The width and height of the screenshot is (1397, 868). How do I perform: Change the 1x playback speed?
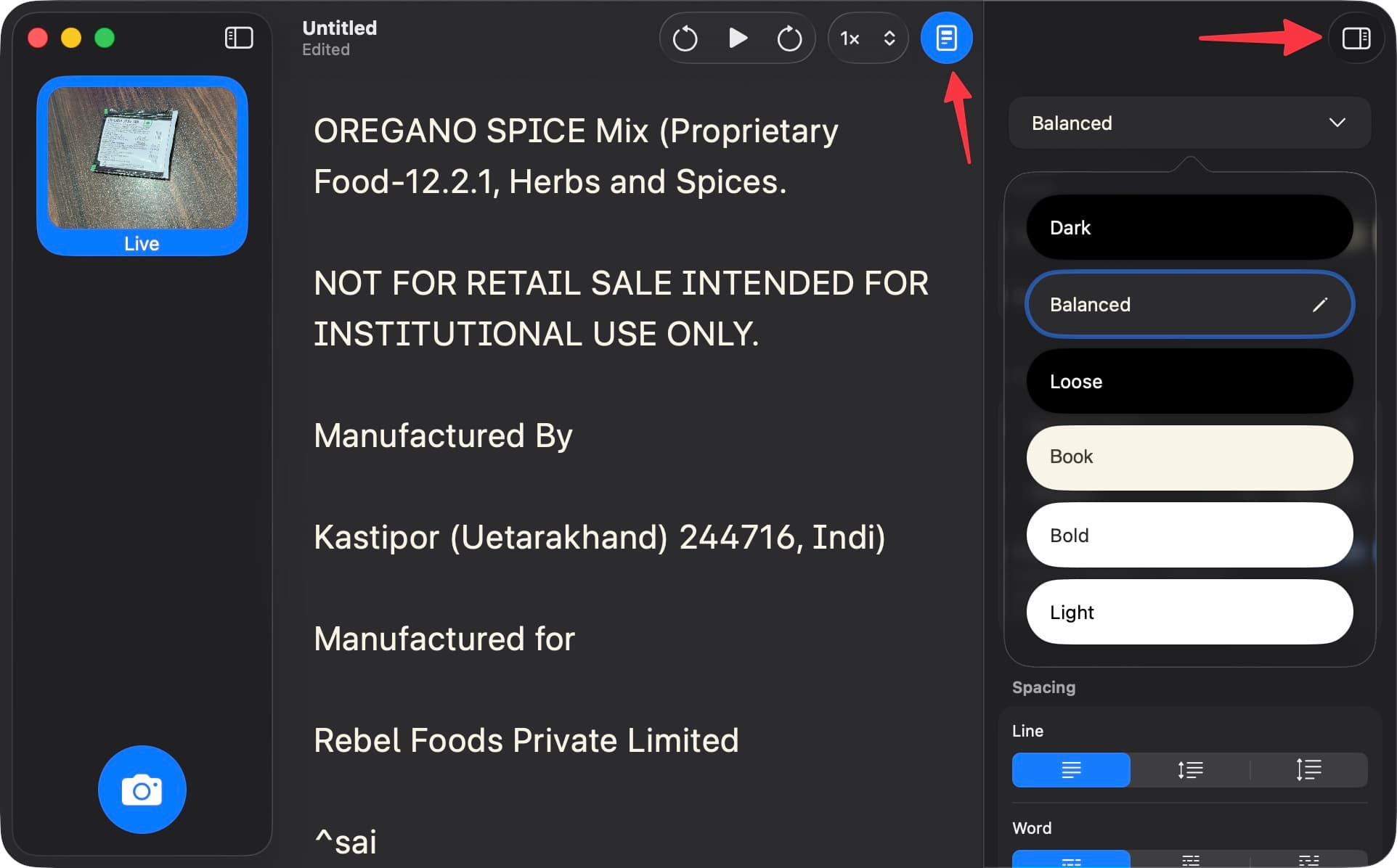point(868,38)
